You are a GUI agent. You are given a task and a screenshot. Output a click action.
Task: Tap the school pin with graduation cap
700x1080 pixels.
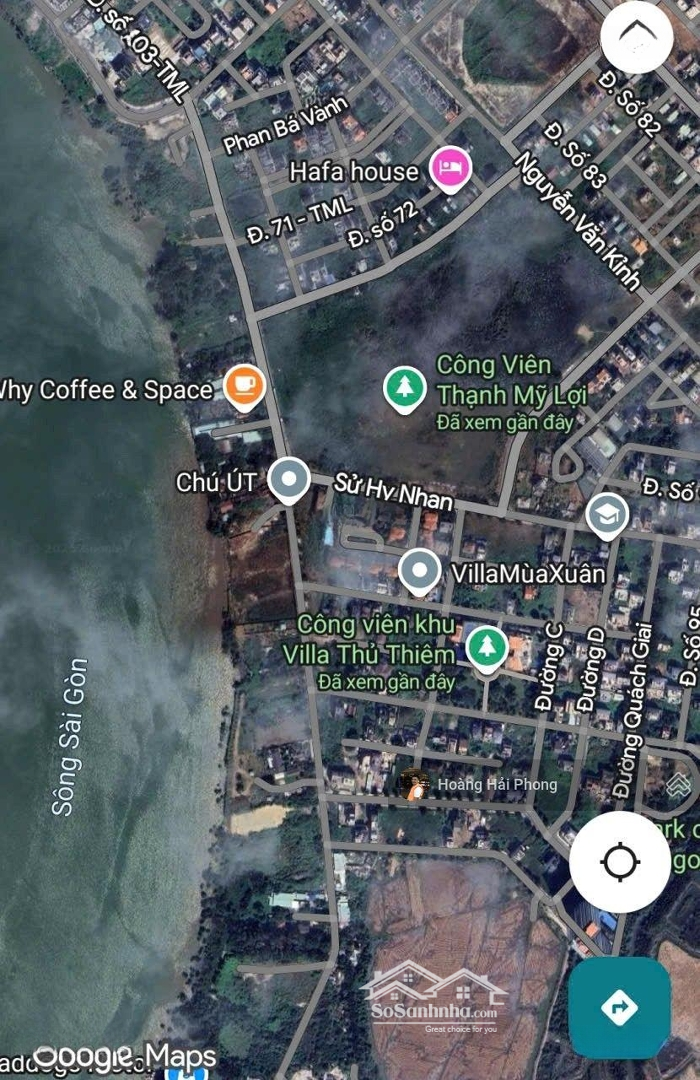tap(606, 515)
